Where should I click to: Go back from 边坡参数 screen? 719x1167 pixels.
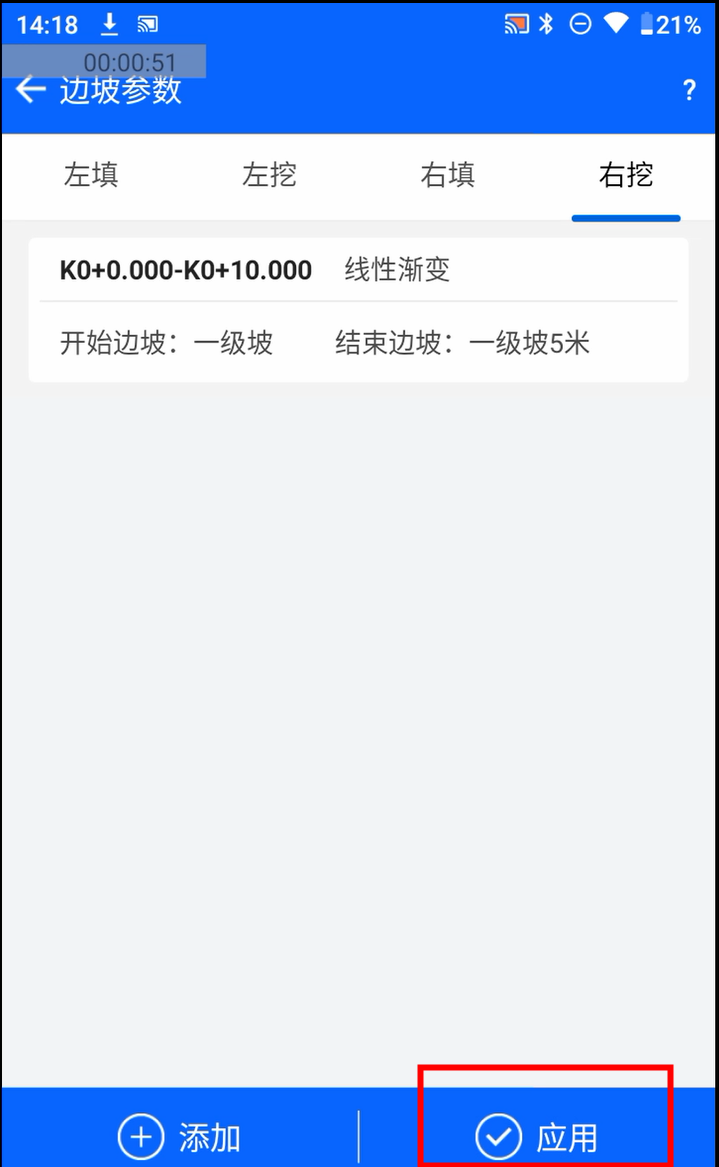click(31, 90)
